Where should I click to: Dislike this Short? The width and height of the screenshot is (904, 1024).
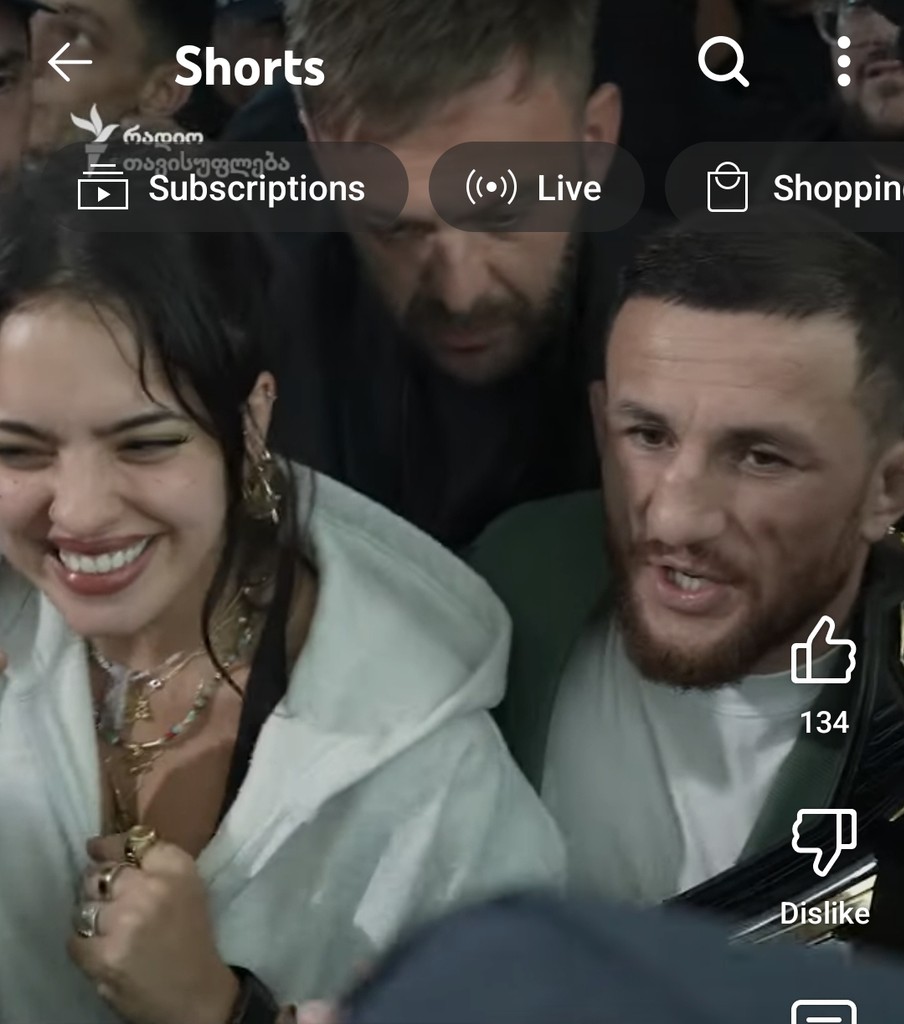[x=824, y=843]
